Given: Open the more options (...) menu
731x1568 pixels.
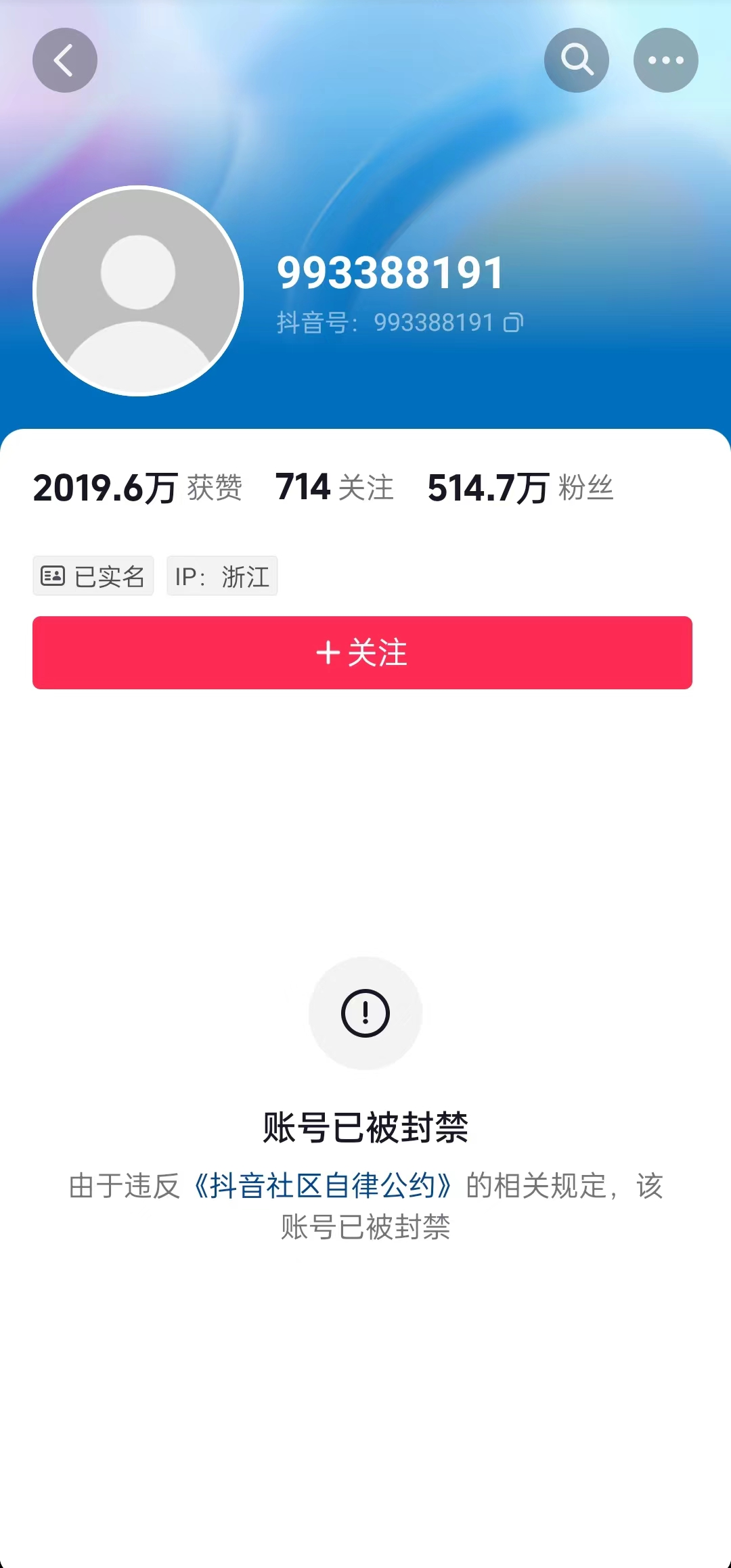Looking at the screenshot, I should click(x=666, y=60).
